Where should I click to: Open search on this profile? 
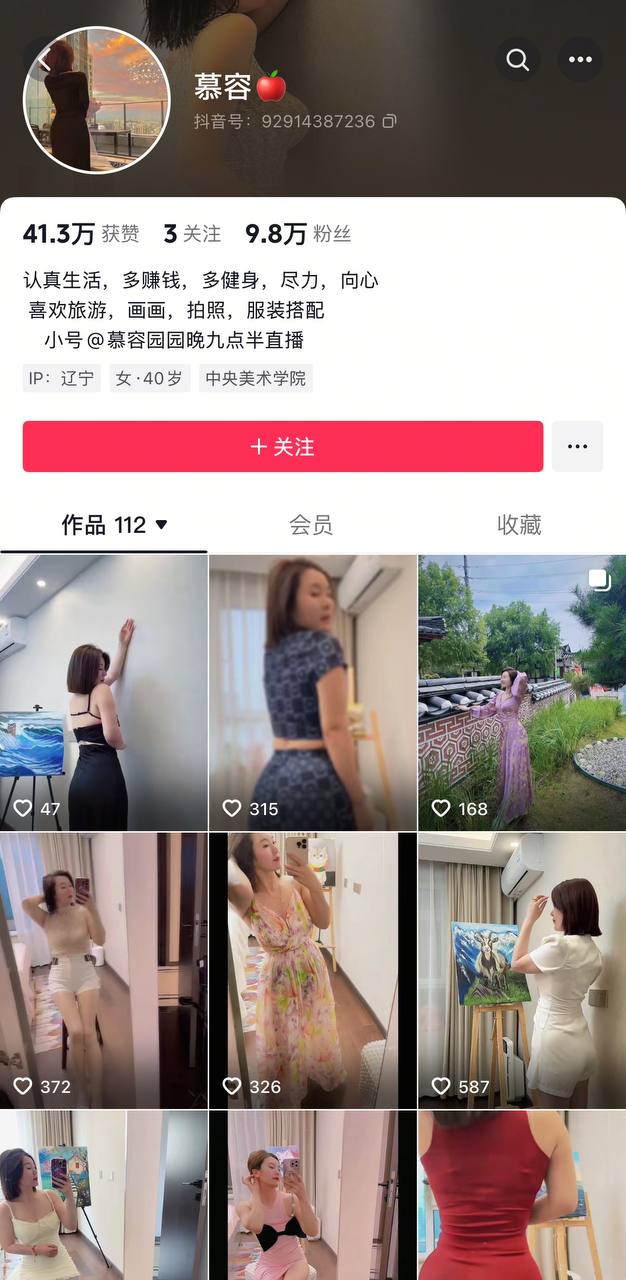click(517, 60)
